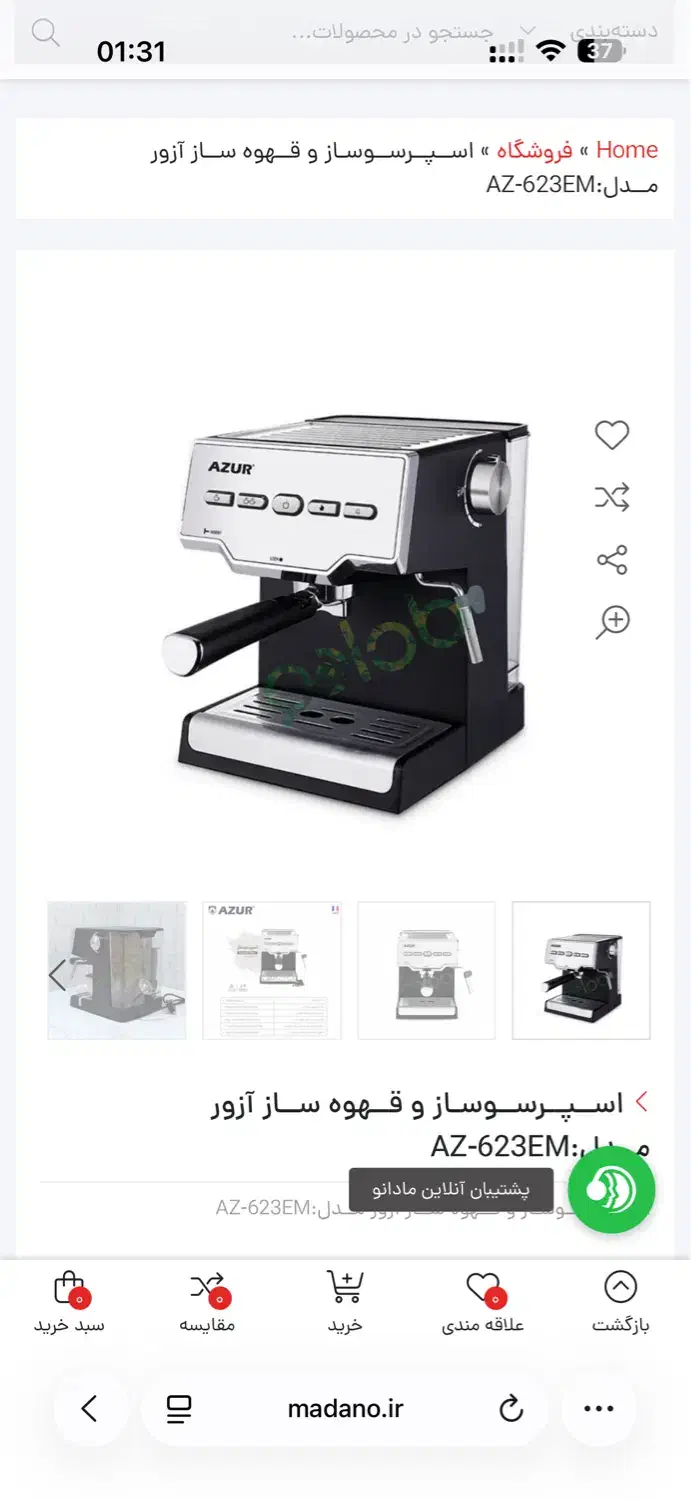Open مقایسه compare list in bottom bar

click(207, 1303)
